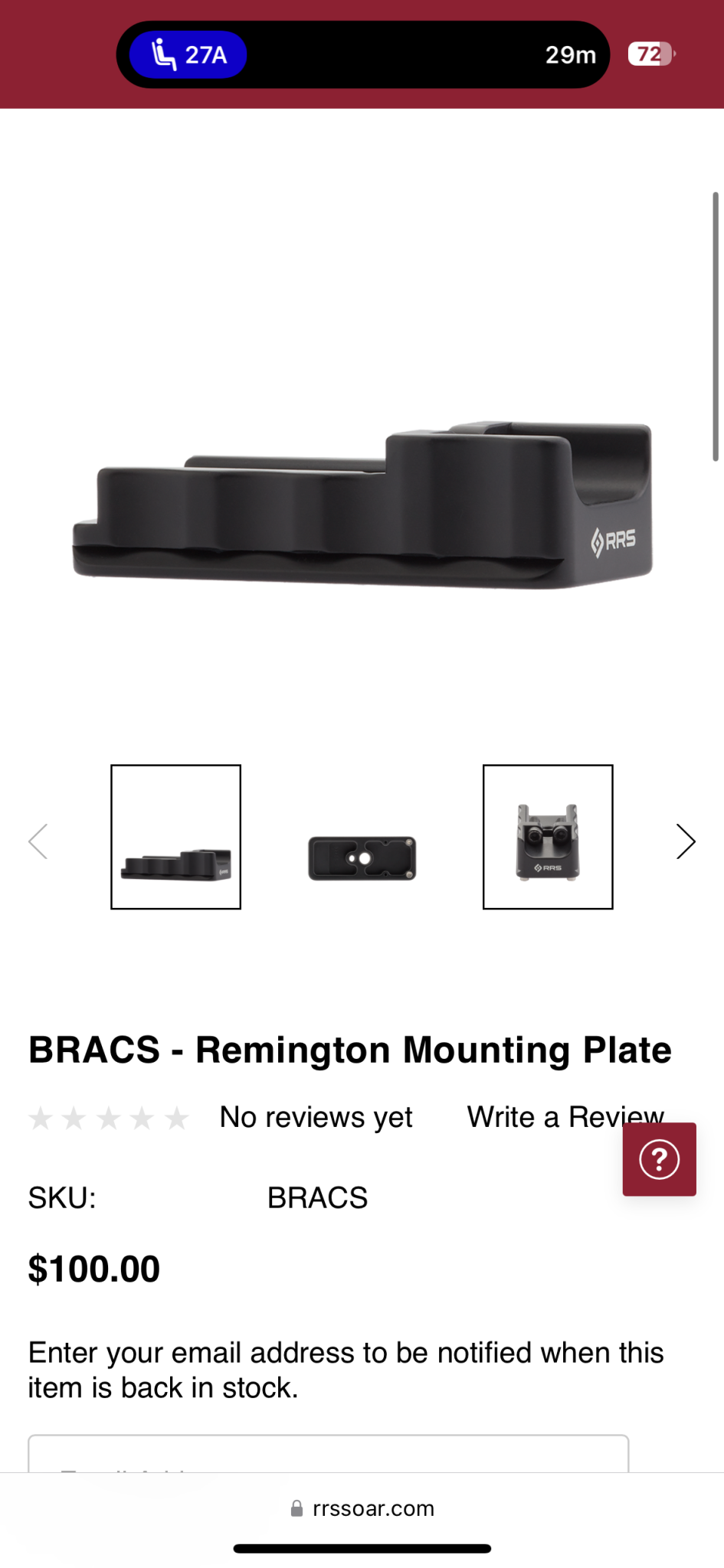Select the bottom-view plate thumbnail
The height and width of the screenshot is (1568, 724).
[x=362, y=857]
